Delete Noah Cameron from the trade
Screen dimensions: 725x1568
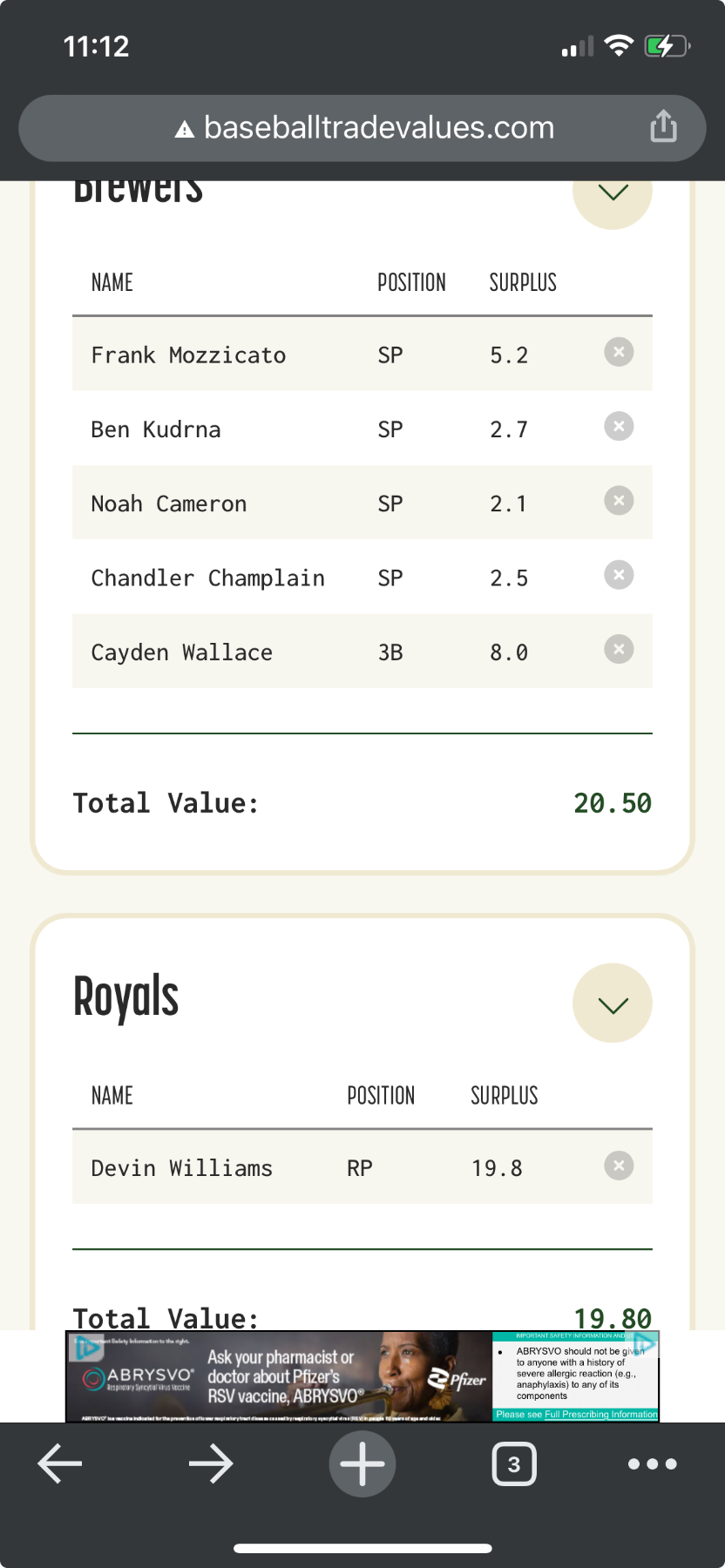tap(619, 501)
